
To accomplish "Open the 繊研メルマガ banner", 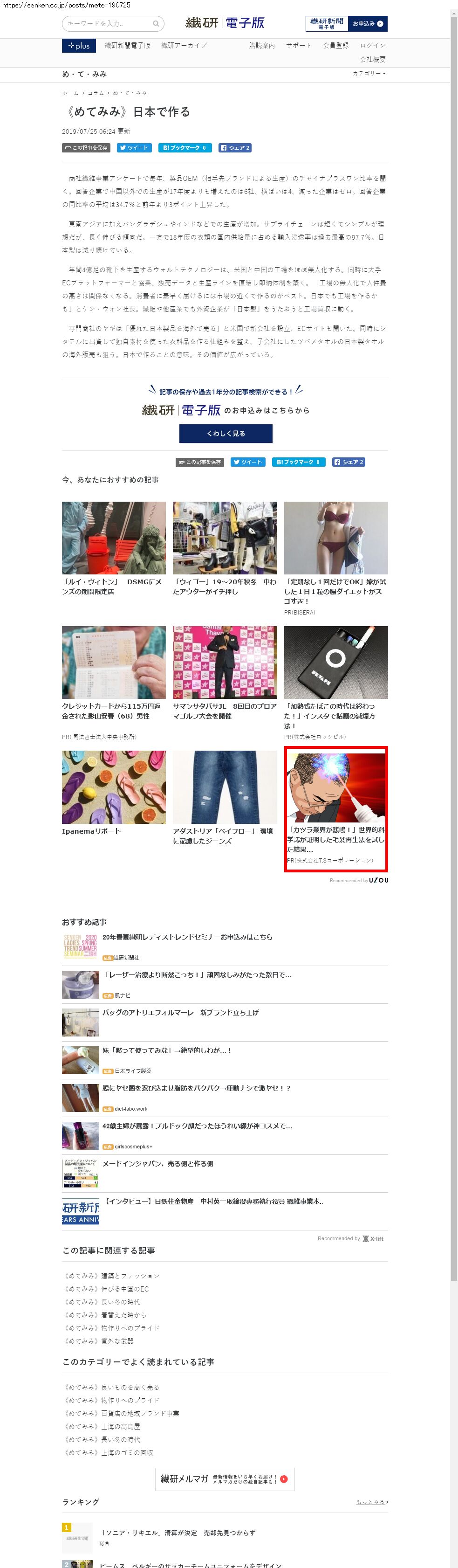I will click(225, 1479).
